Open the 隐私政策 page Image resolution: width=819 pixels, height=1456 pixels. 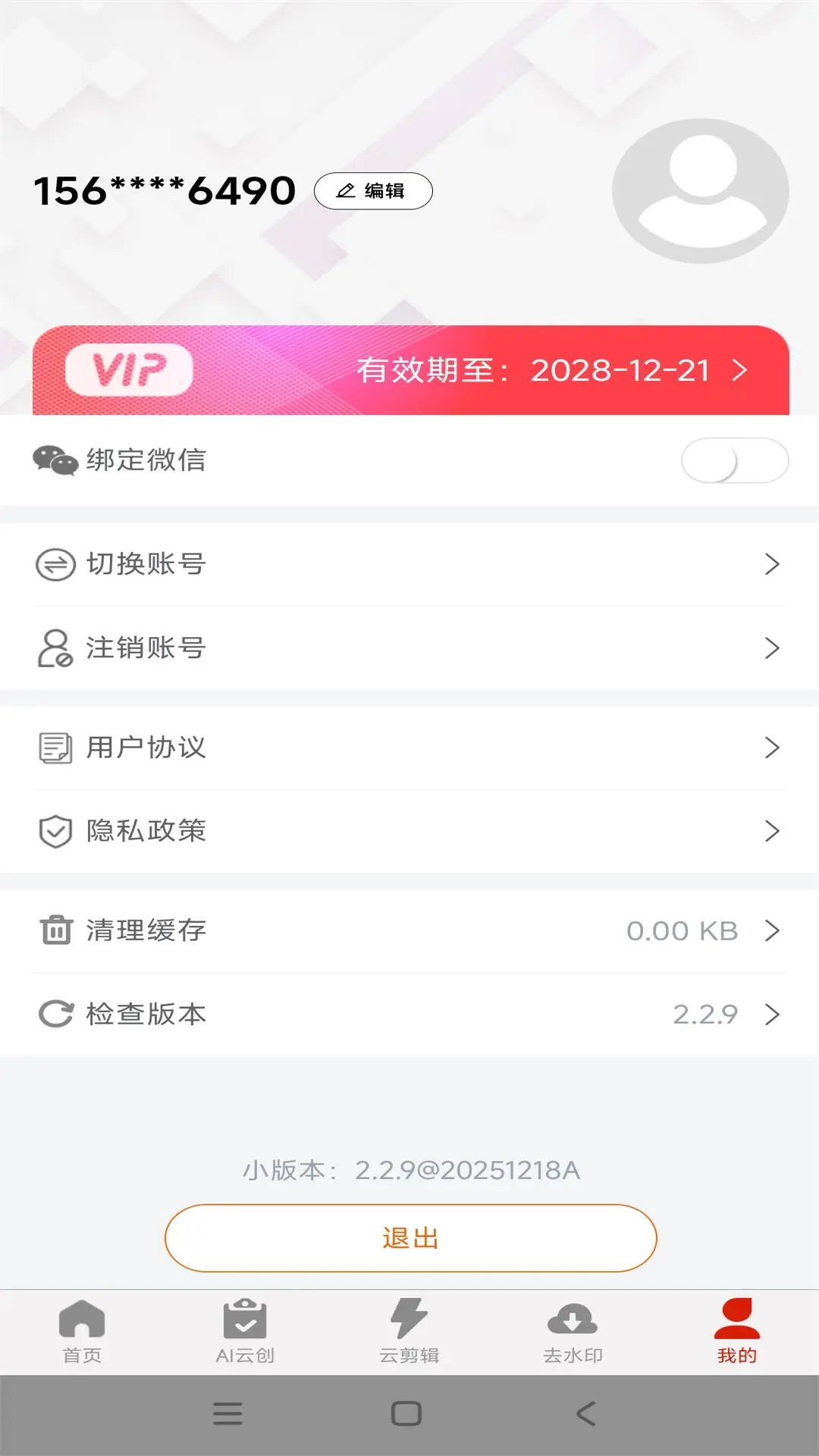409,831
